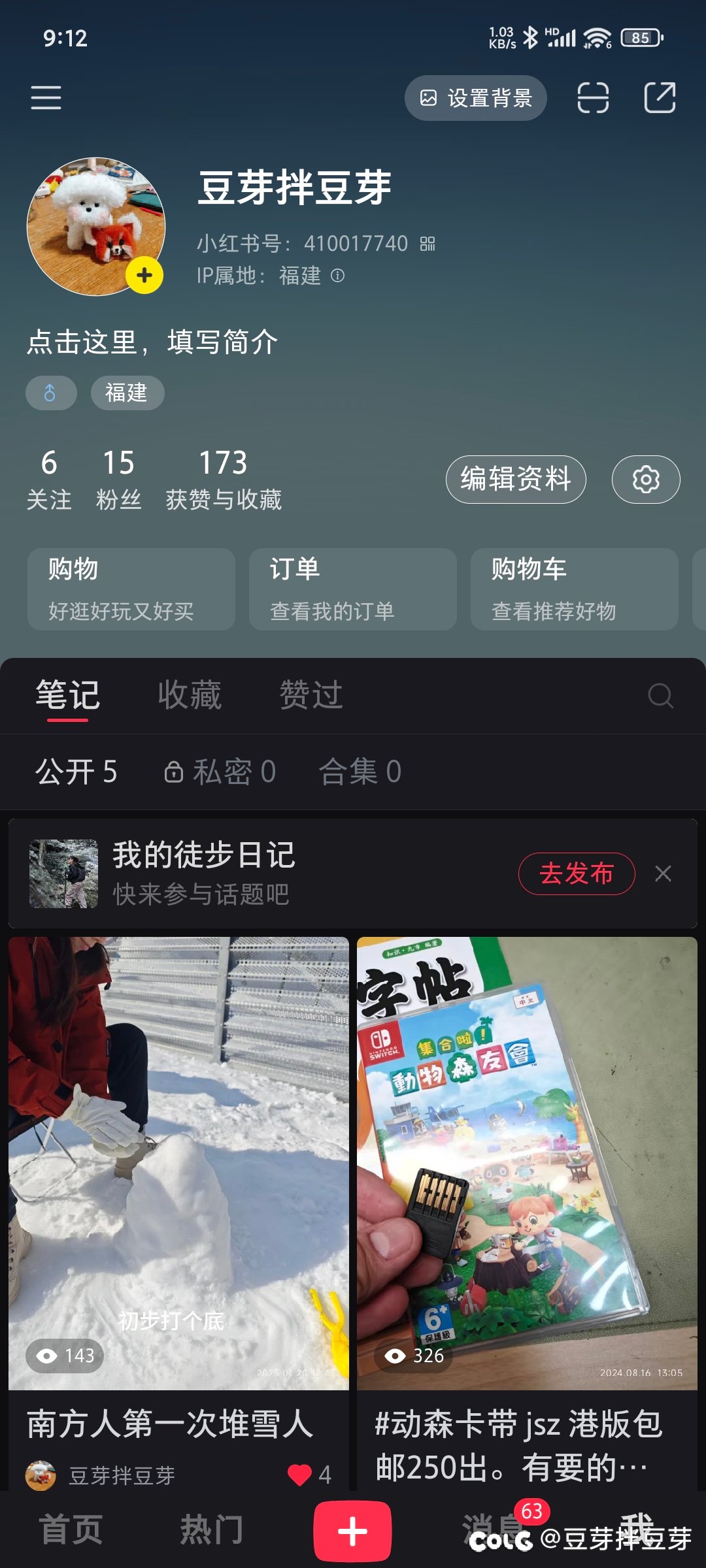Tap 去发布 on the hiking diary banner
This screenshot has height=1568, width=706.
577,874
